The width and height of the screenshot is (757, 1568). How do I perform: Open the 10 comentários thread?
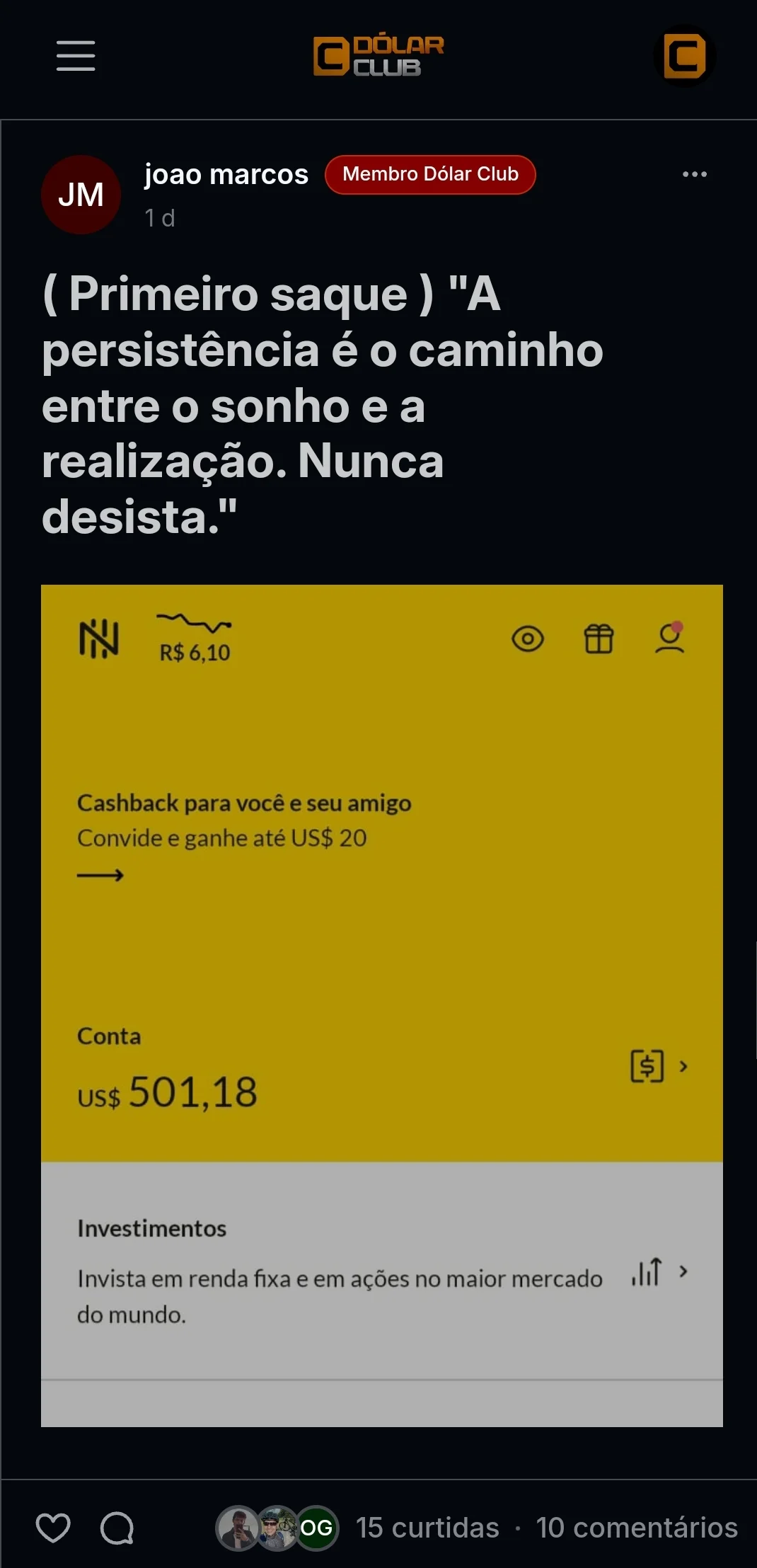point(636,1528)
